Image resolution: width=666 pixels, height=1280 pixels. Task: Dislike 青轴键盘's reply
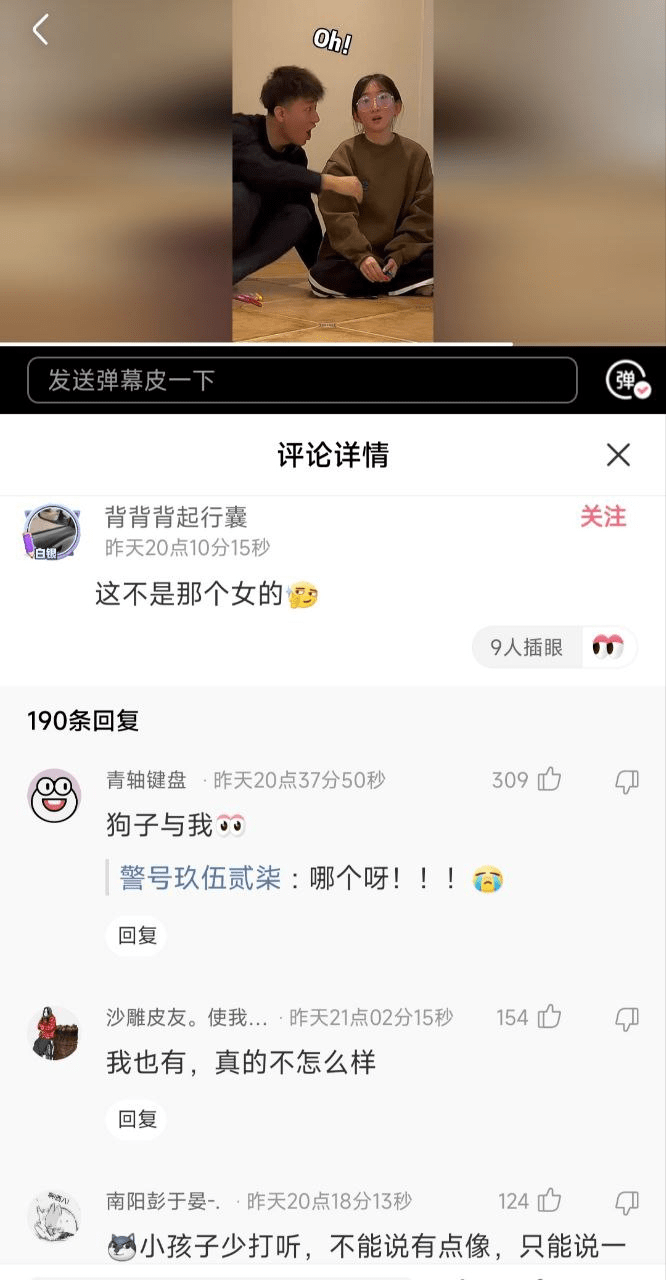point(626,781)
